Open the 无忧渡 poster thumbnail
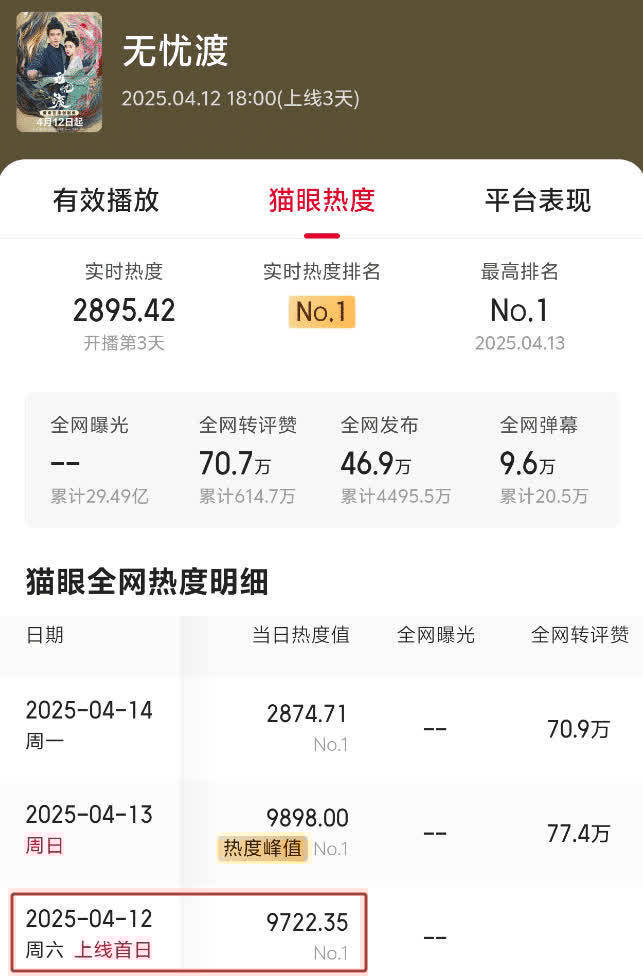Image resolution: width=643 pixels, height=976 pixels. (x=59, y=72)
